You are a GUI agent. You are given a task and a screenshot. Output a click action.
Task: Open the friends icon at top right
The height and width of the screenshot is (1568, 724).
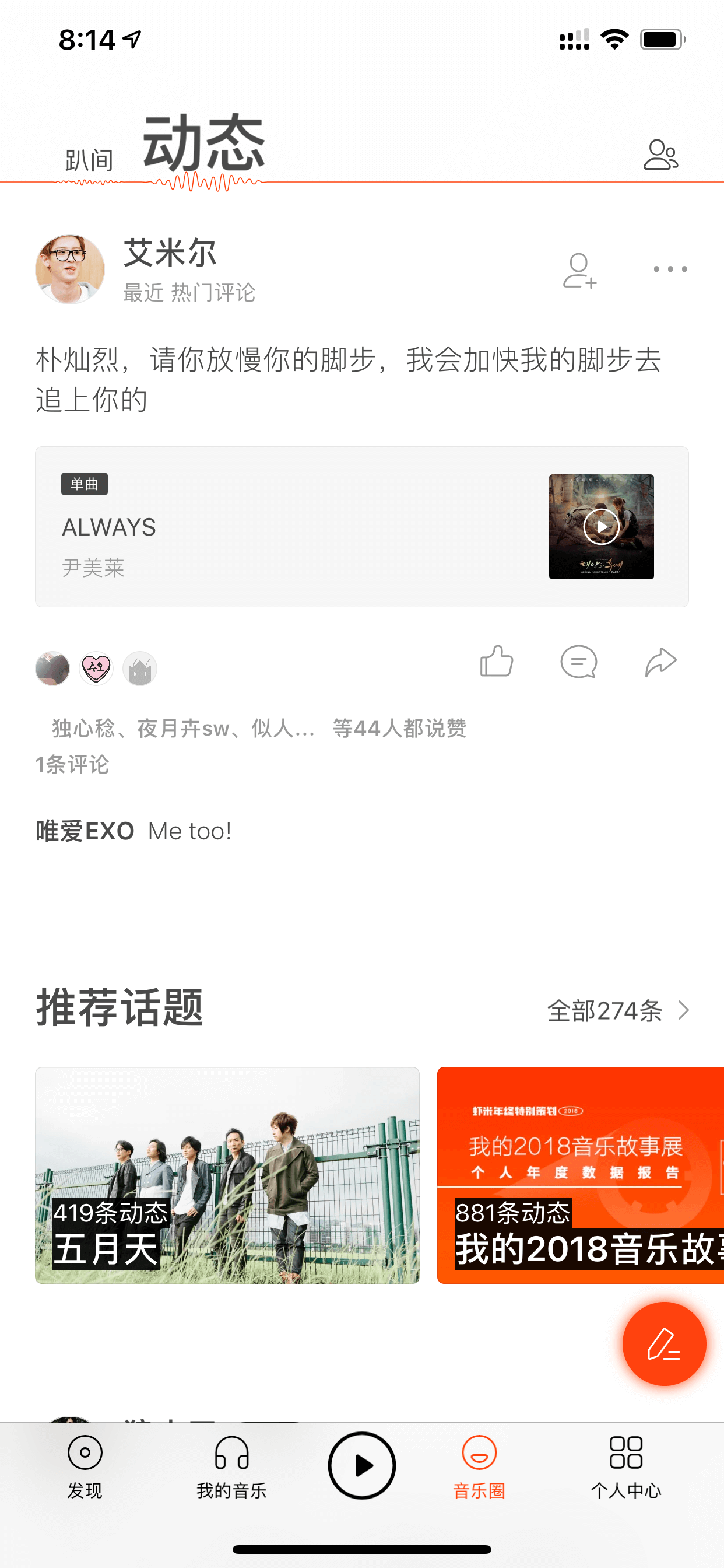point(660,155)
